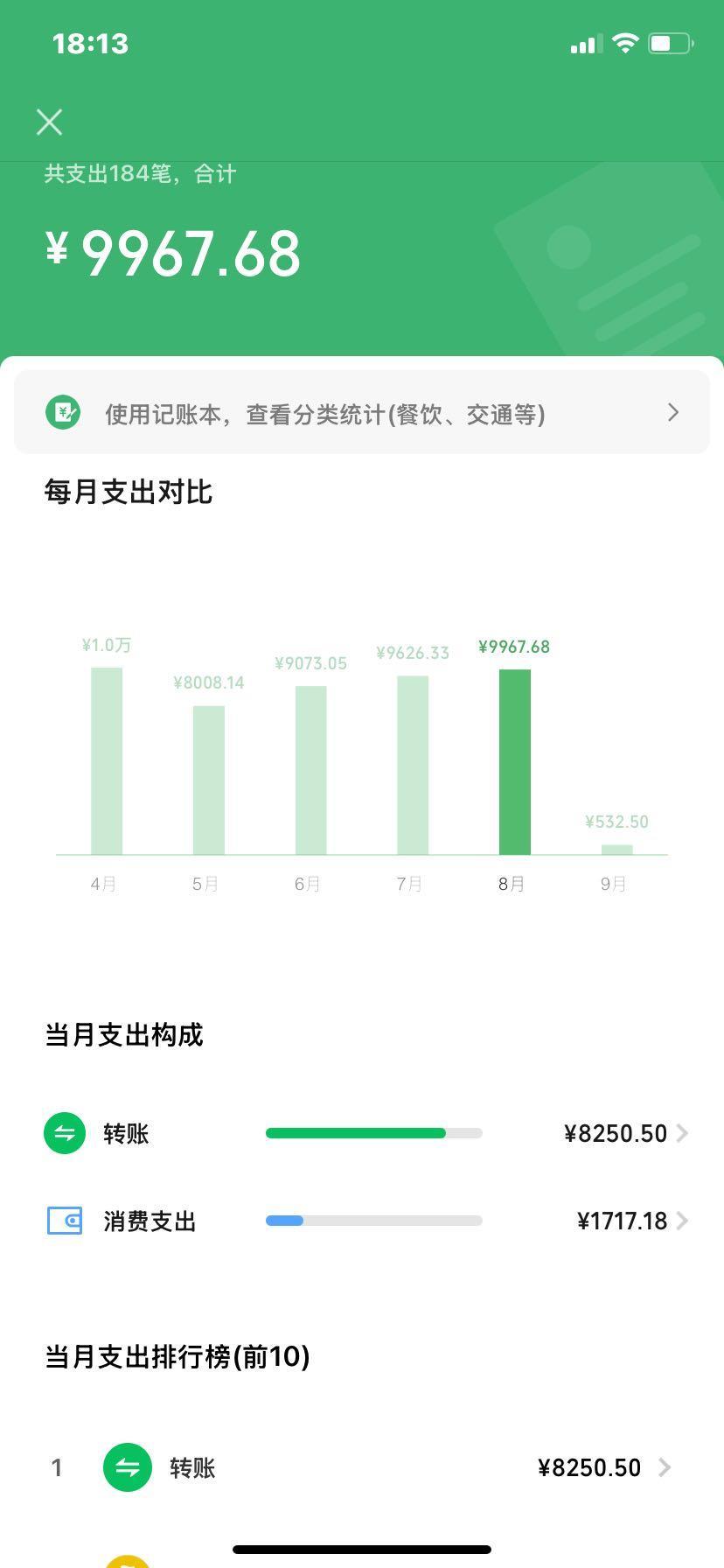Select the 4月 bar in the chart
The width and height of the screenshot is (724, 1568).
coord(107,760)
